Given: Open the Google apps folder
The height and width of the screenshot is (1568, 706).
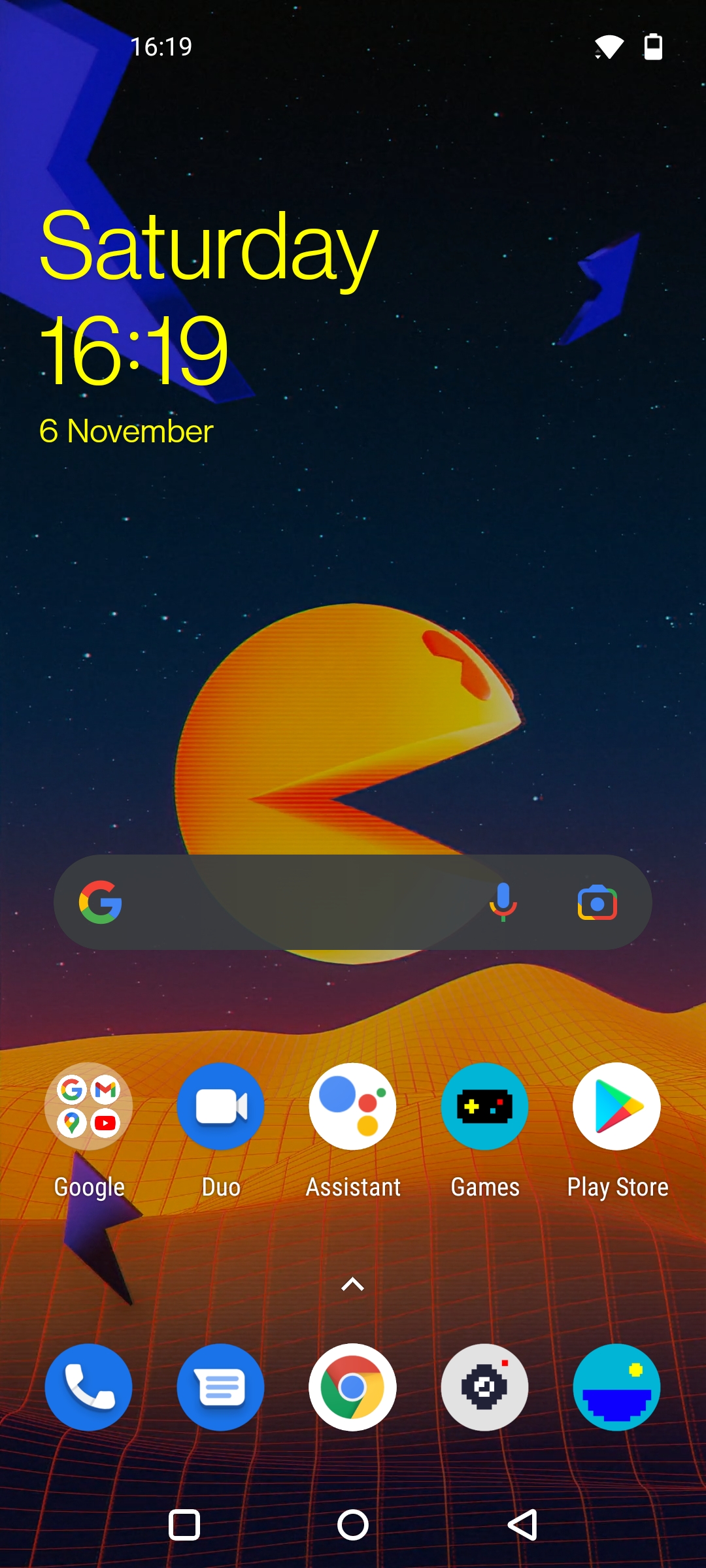Looking at the screenshot, I should 89,1106.
